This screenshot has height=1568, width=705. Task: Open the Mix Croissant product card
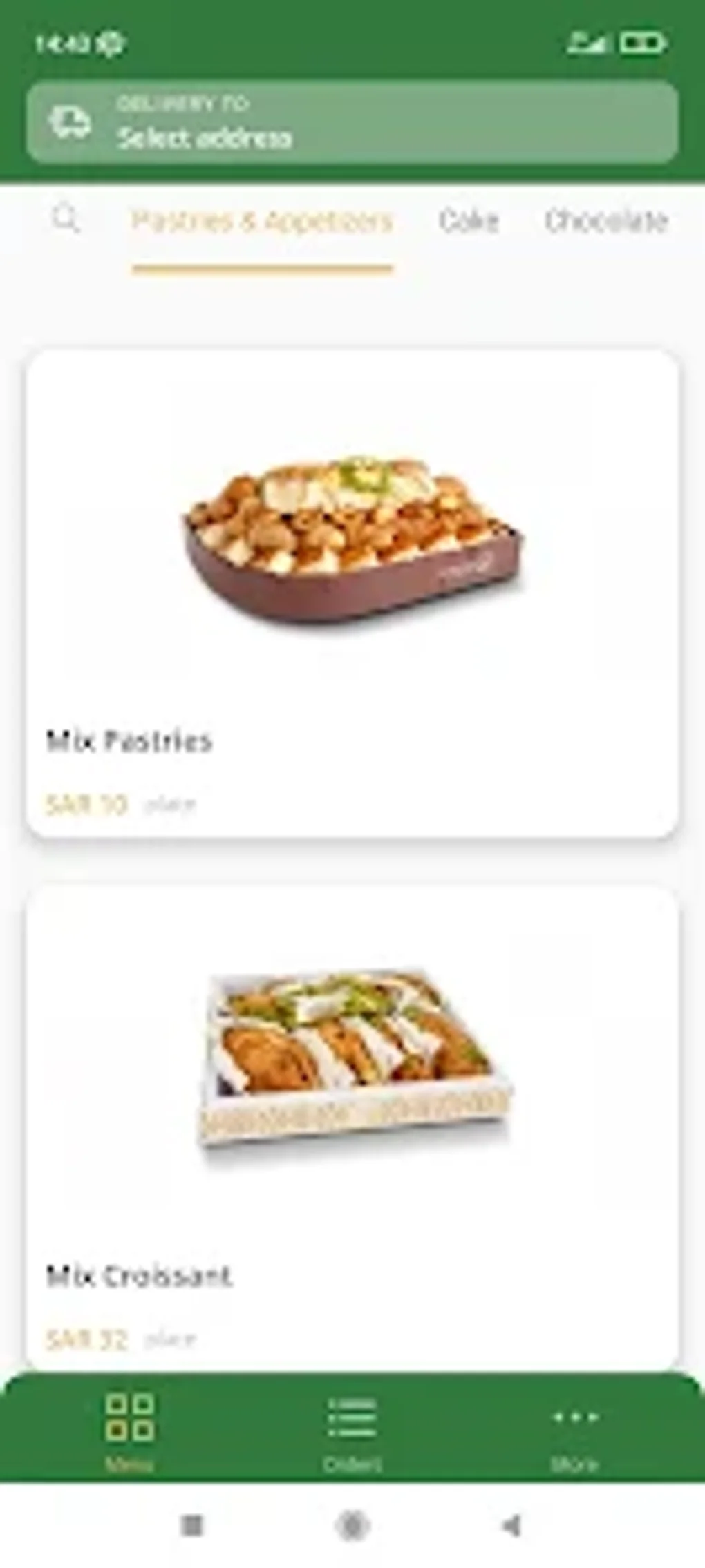pos(352,1126)
